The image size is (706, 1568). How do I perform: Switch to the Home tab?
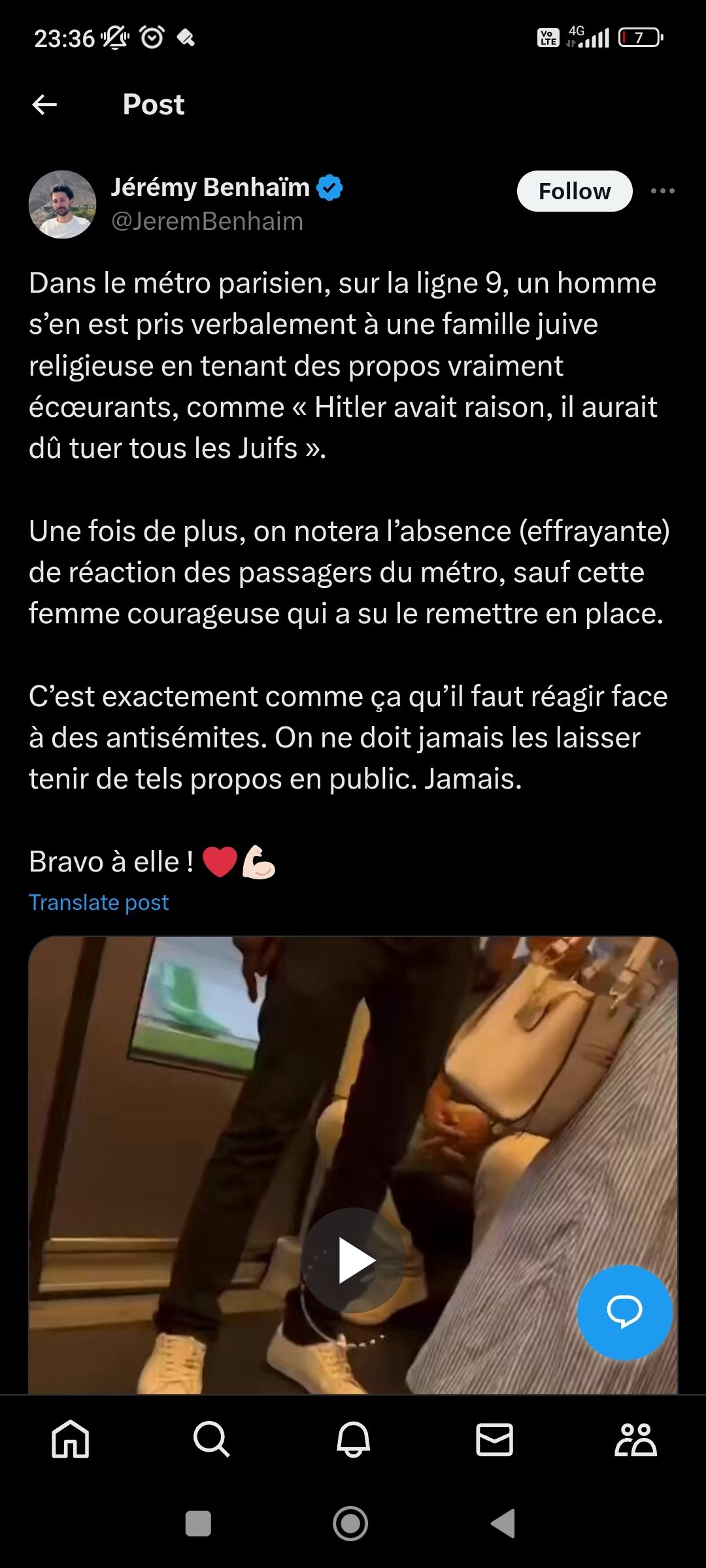pyautogui.click(x=71, y=1440)
